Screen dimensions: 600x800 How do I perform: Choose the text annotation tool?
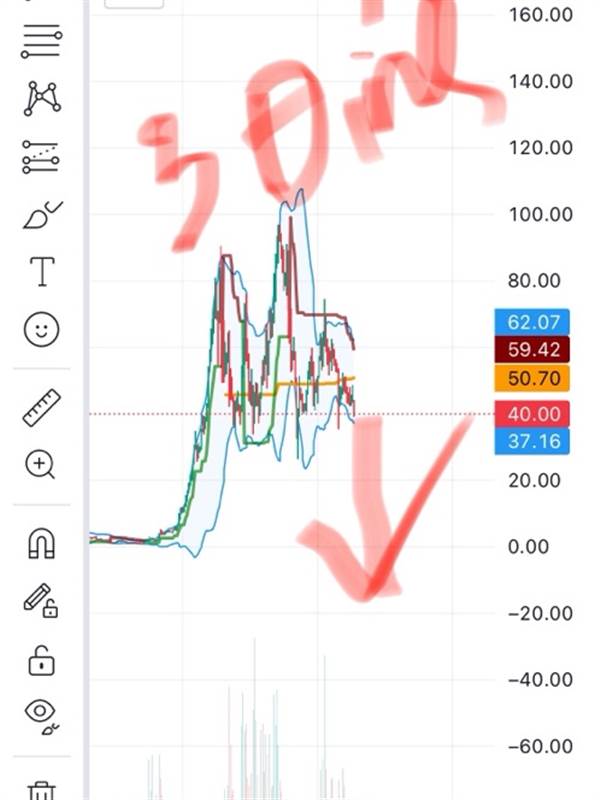click(x=42, y=271)
